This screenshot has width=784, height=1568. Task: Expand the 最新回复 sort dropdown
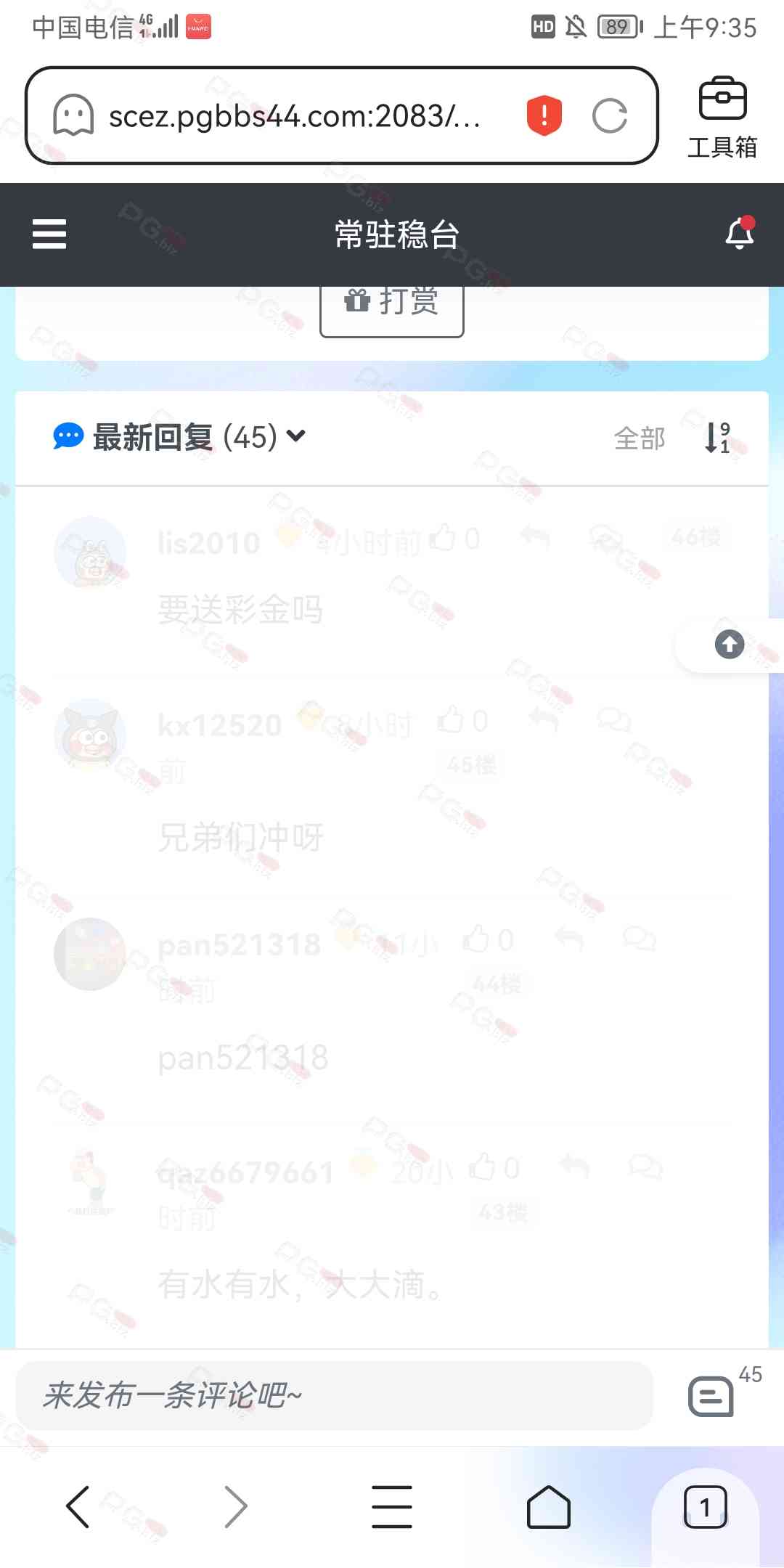[x=295, y=436]
